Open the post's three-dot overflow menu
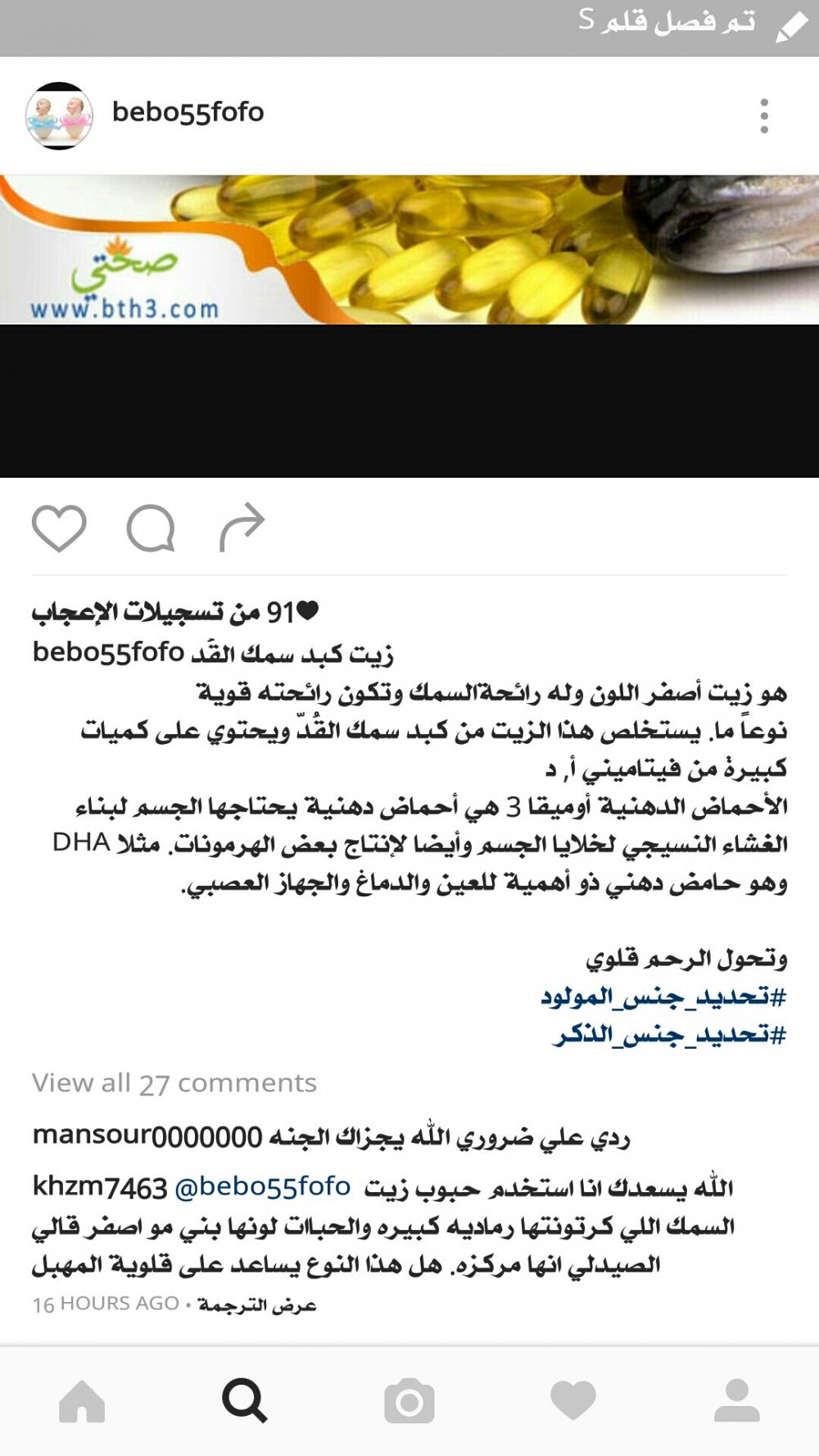The height and width of the screenshot is (1456, 819). (763, 116)
